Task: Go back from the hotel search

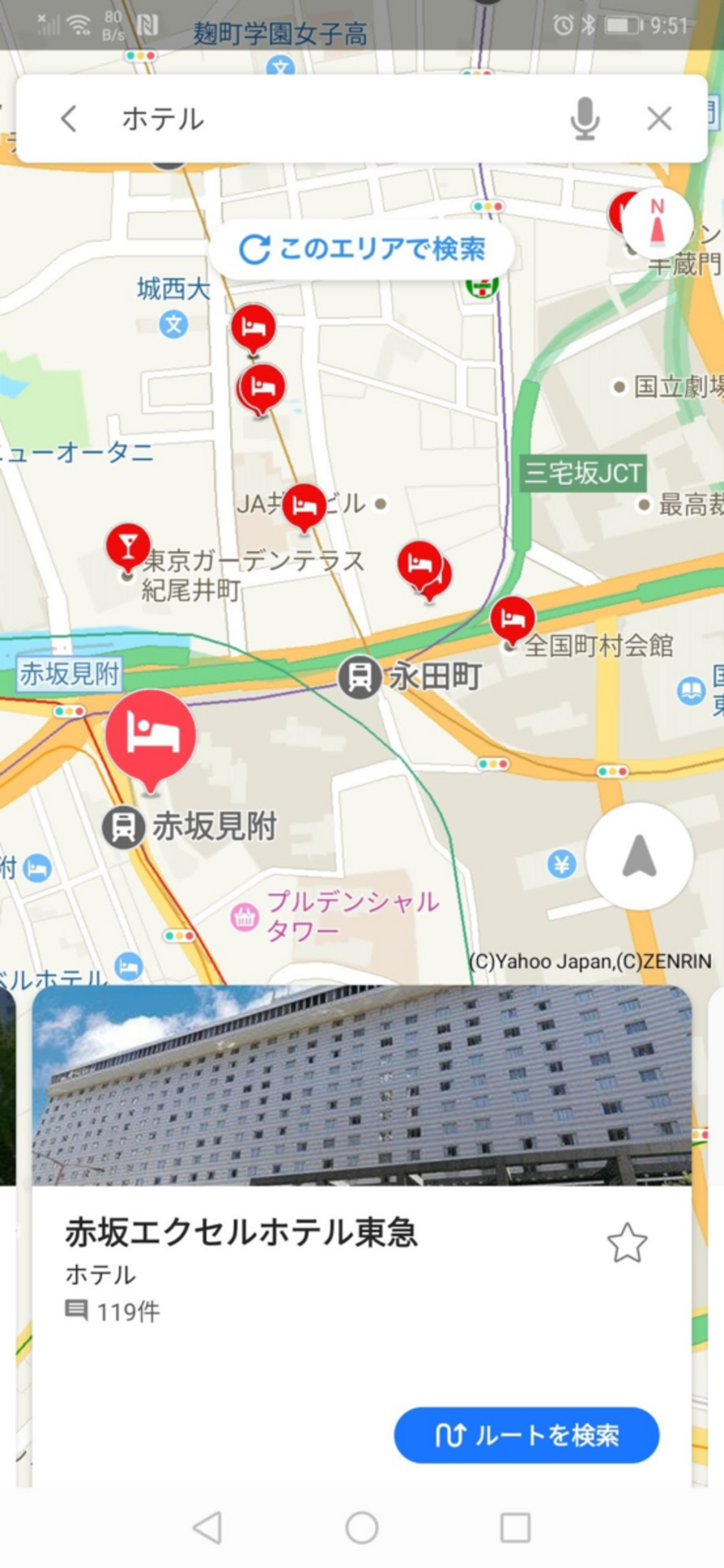Action: [x=69, y=118]
